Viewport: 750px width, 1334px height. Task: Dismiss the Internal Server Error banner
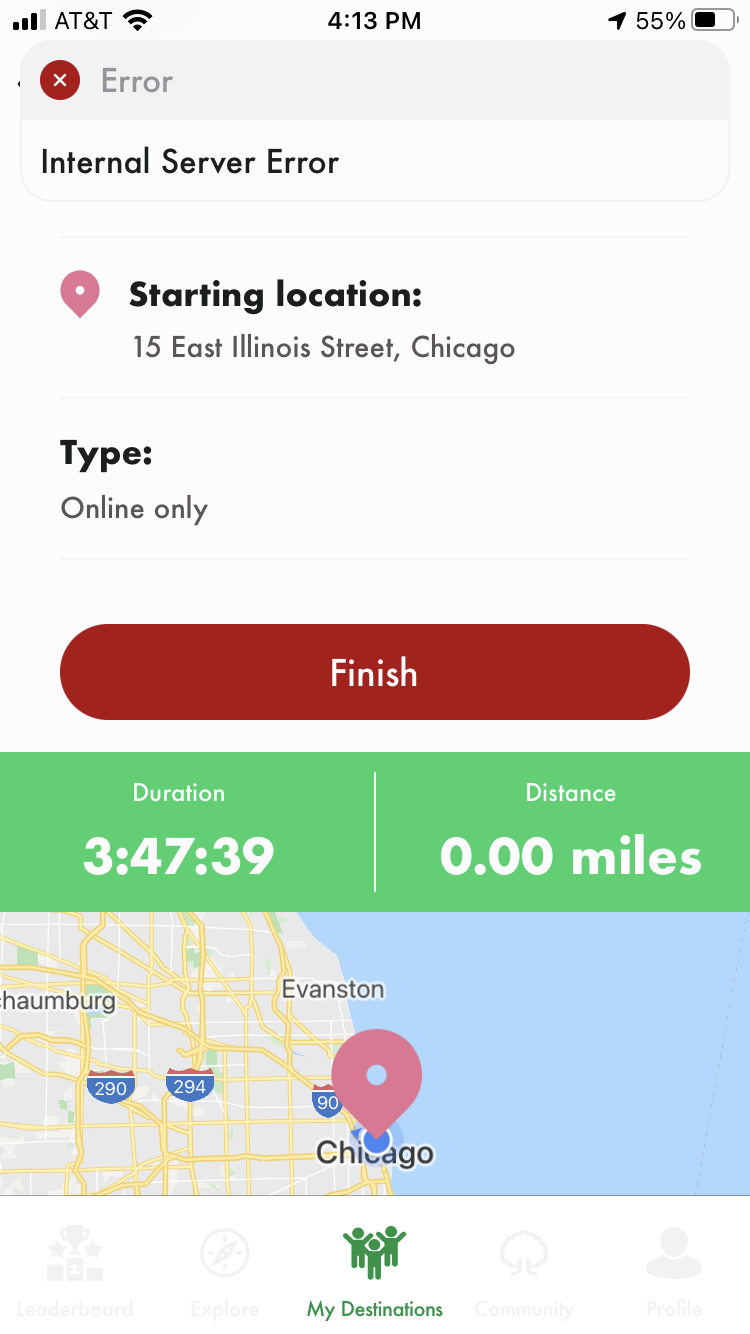point(60,80)
